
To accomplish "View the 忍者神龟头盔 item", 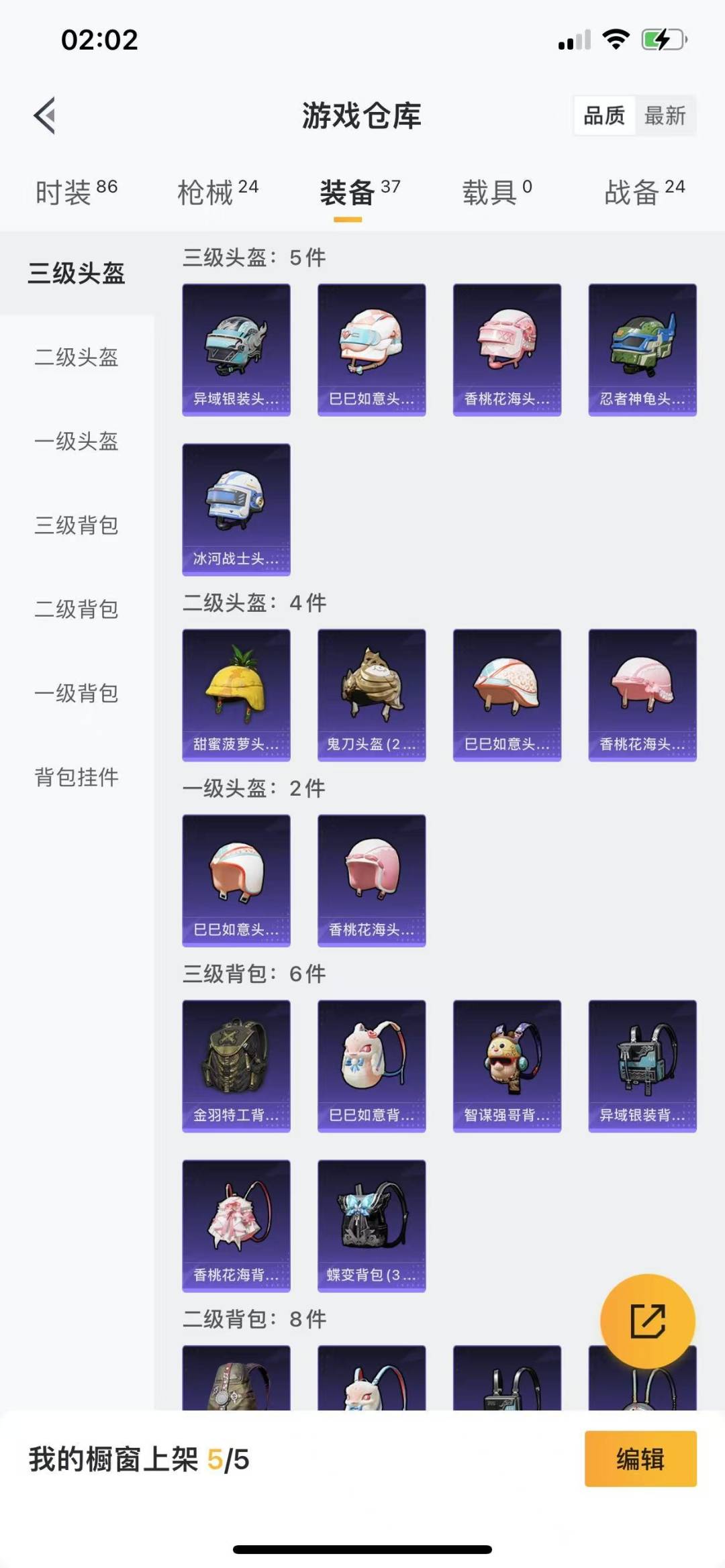I will pos(642,350).
